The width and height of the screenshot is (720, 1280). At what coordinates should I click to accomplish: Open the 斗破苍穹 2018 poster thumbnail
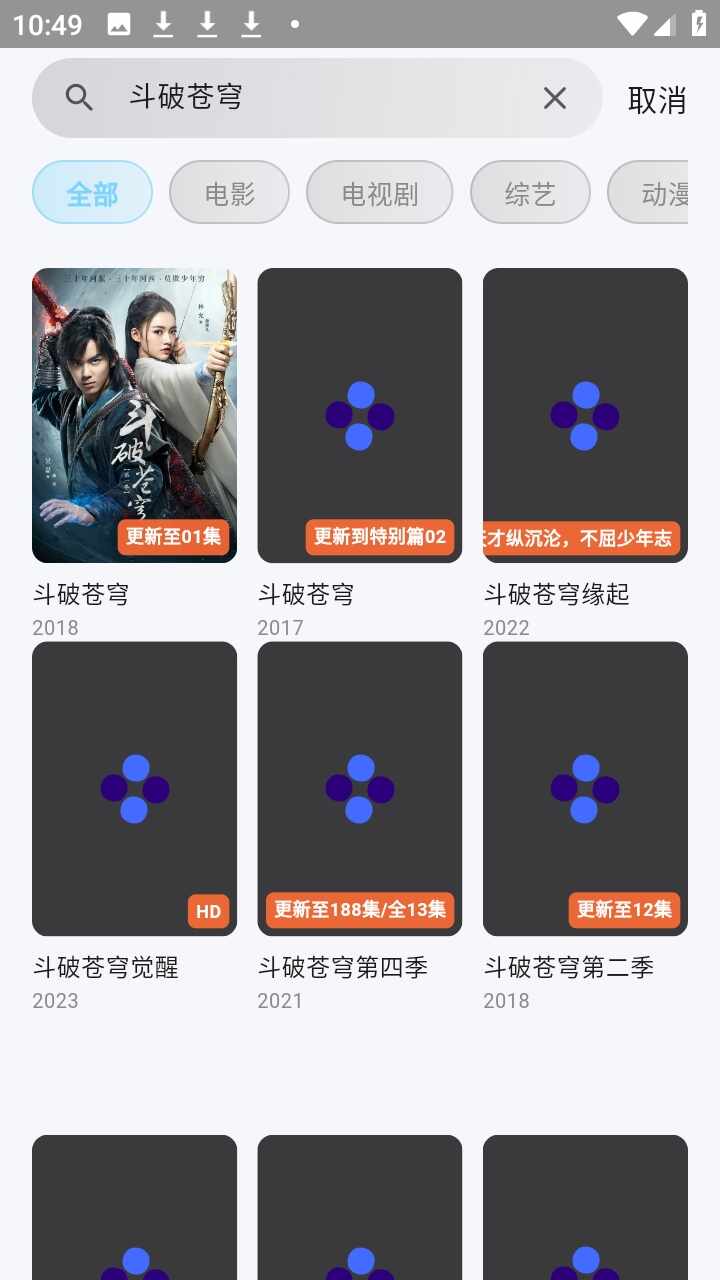coord(133,414)
